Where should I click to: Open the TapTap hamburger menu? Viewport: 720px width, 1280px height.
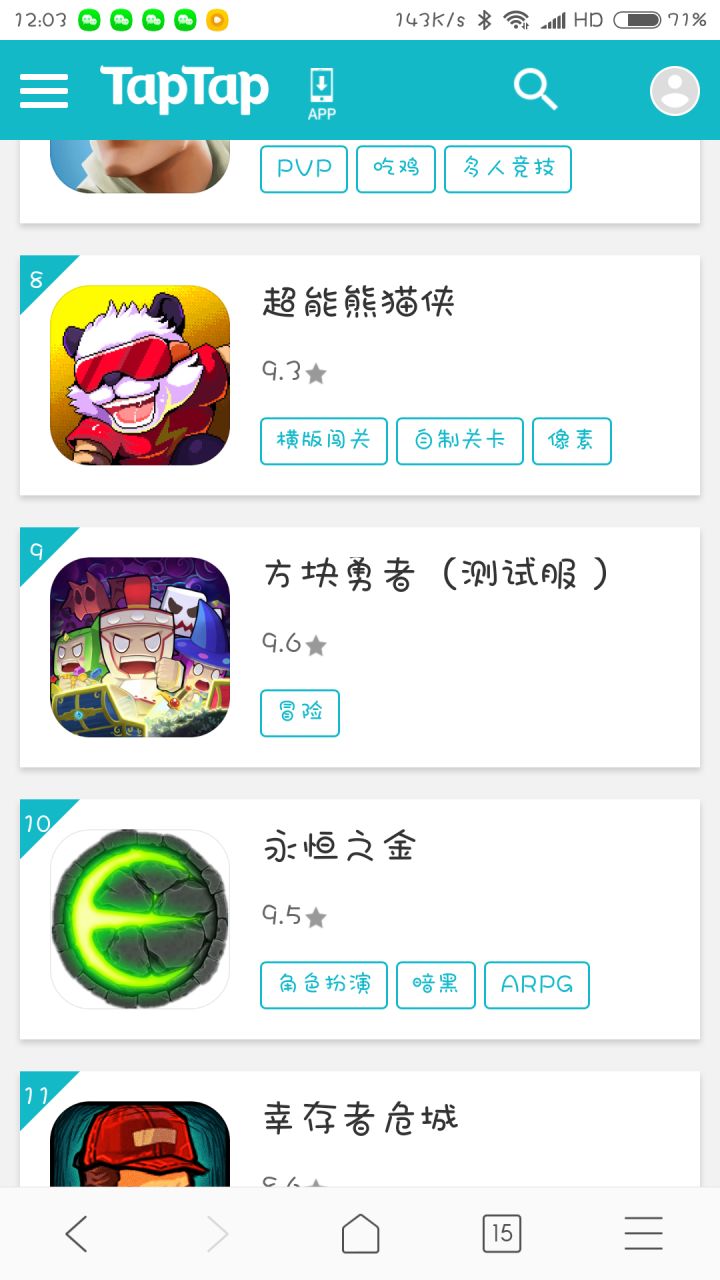point(44,89)
